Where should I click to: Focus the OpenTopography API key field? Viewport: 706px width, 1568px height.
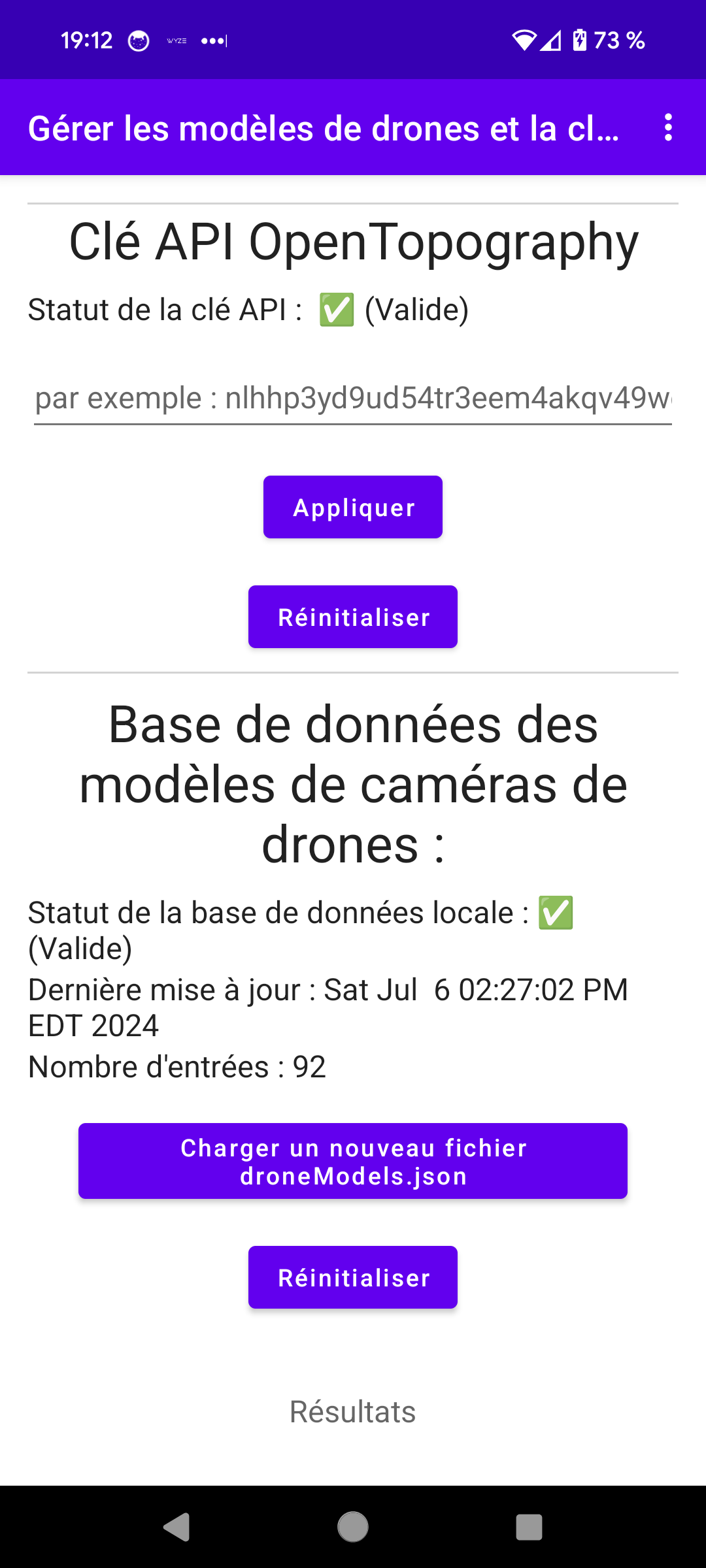click(x=353, y=399)
